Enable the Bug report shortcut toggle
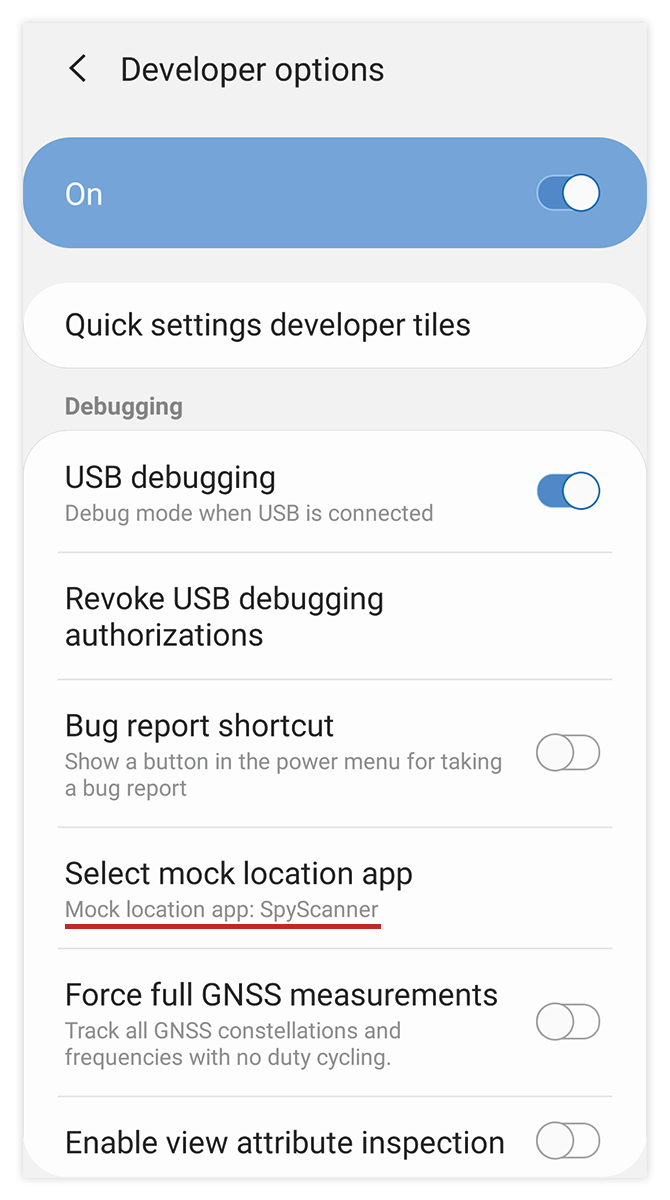Screen dimensions: 670x1200 coord(568,753)
